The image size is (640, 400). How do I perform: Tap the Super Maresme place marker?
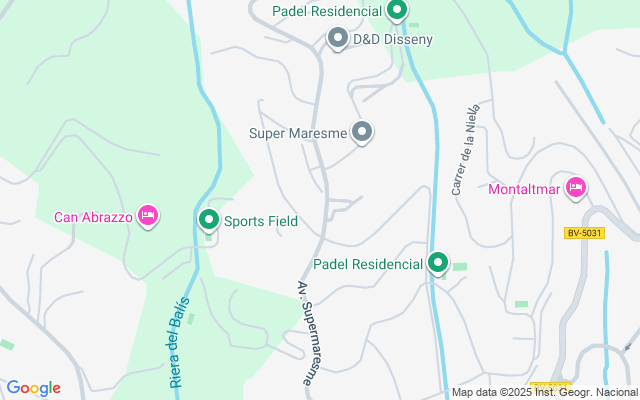(x=362, y=132)
